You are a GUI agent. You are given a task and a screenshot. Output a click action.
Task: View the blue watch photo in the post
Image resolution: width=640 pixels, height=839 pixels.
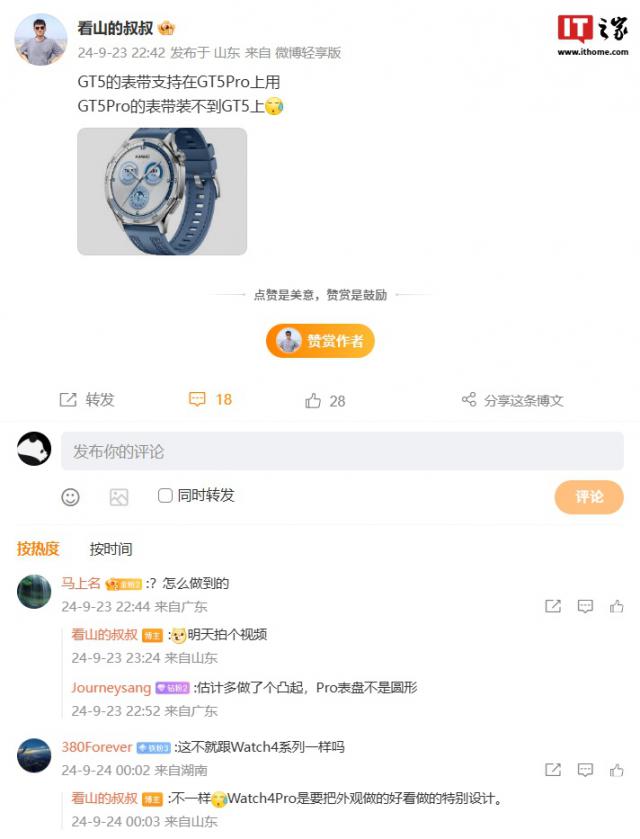pyautogui.click(x=162, y=191)
